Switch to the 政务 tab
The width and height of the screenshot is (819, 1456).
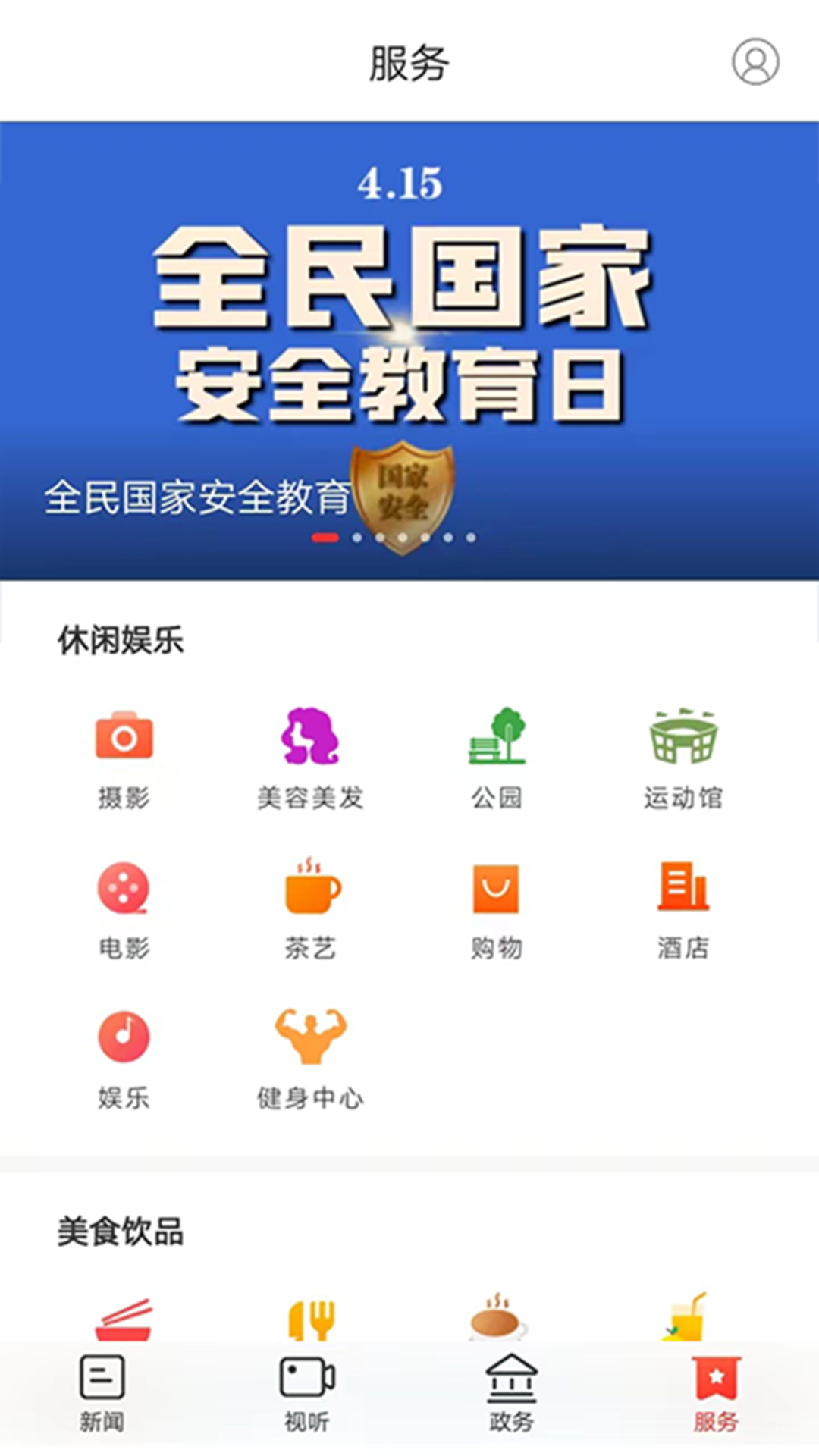point(512,1393)
